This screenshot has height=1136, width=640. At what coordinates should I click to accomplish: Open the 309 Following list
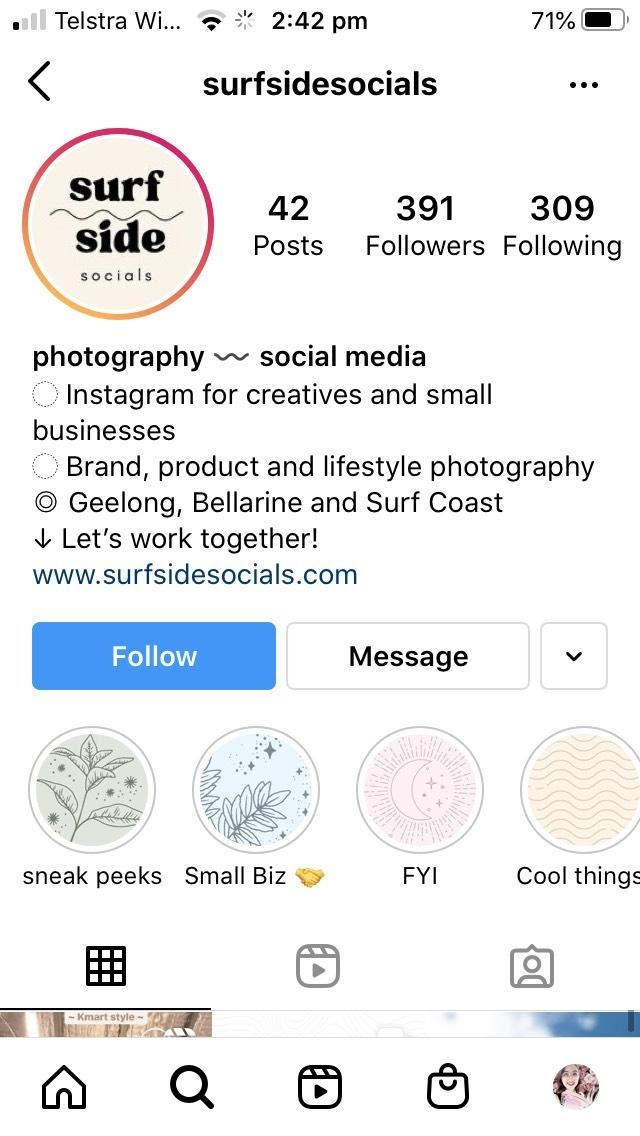[562, 225]
